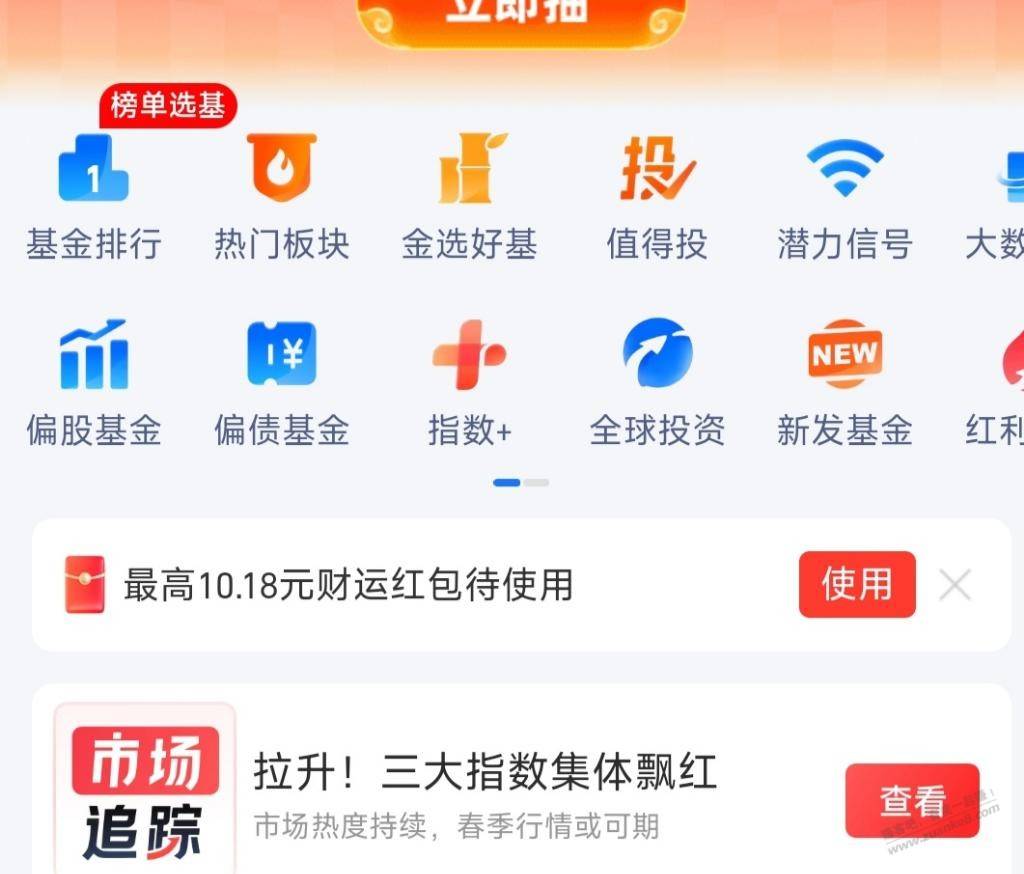This screenshot has width=1024, height=874.
Task: Open 基金排行 fund rankings
Action: click(x=93, y=197)
